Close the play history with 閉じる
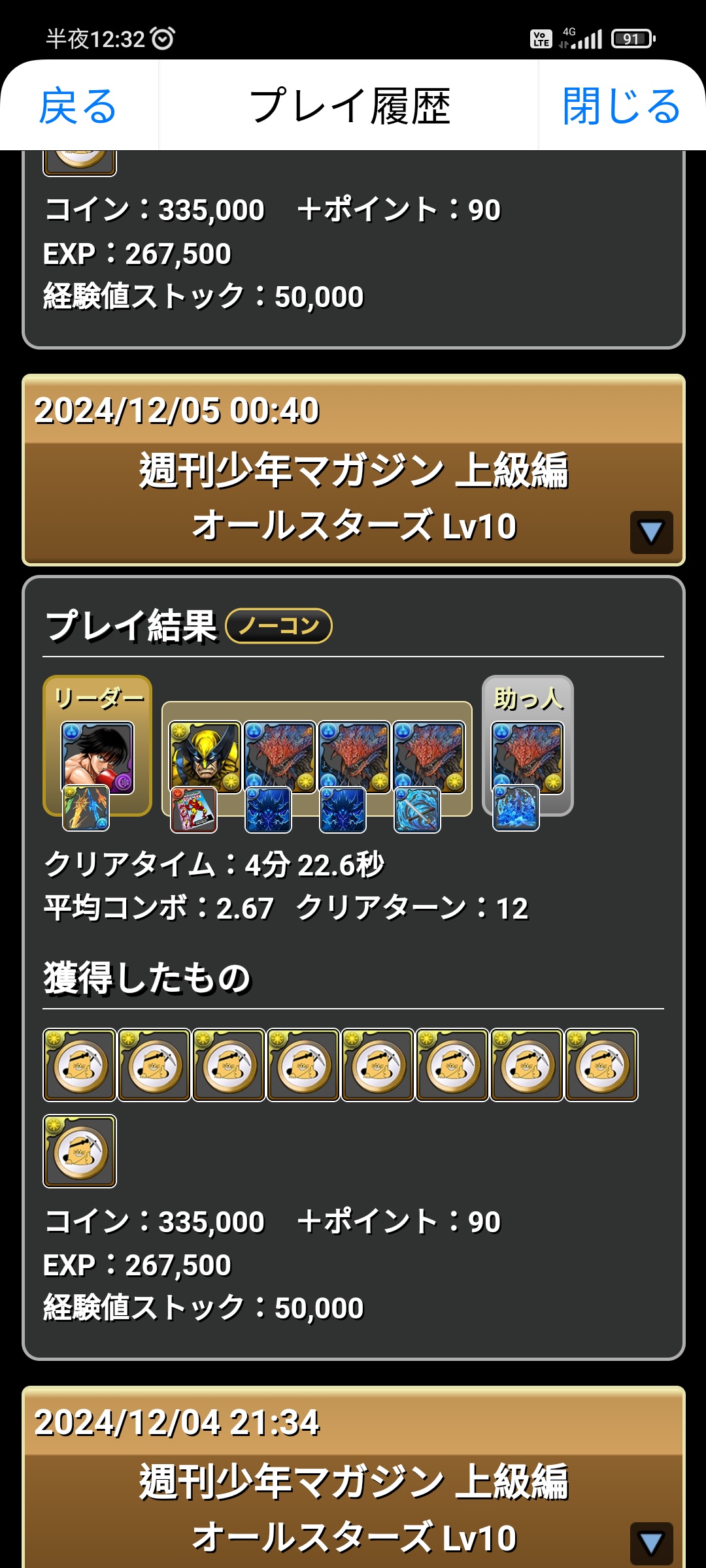 (622, 106)
